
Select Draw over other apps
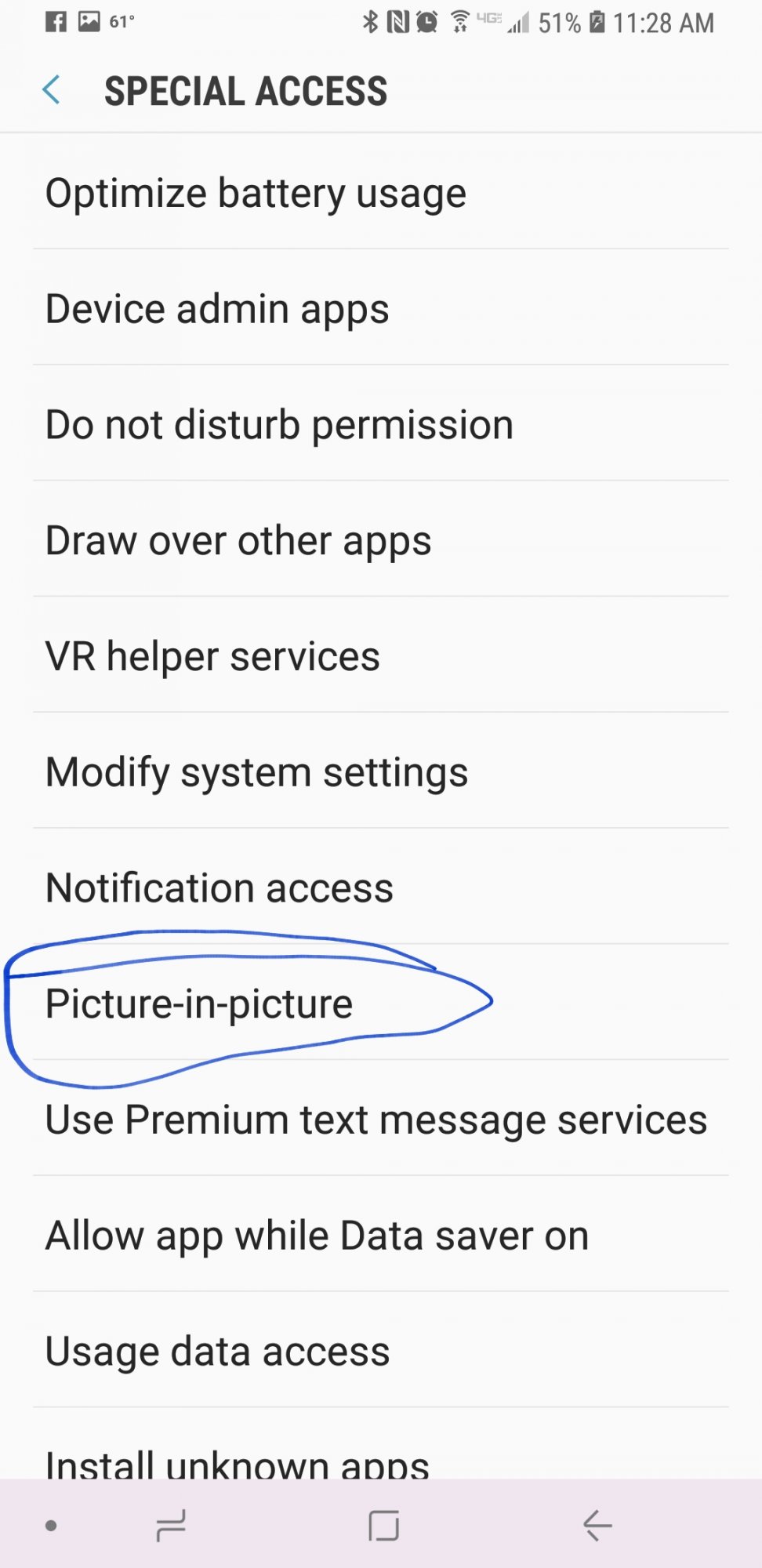pos(381,539)
